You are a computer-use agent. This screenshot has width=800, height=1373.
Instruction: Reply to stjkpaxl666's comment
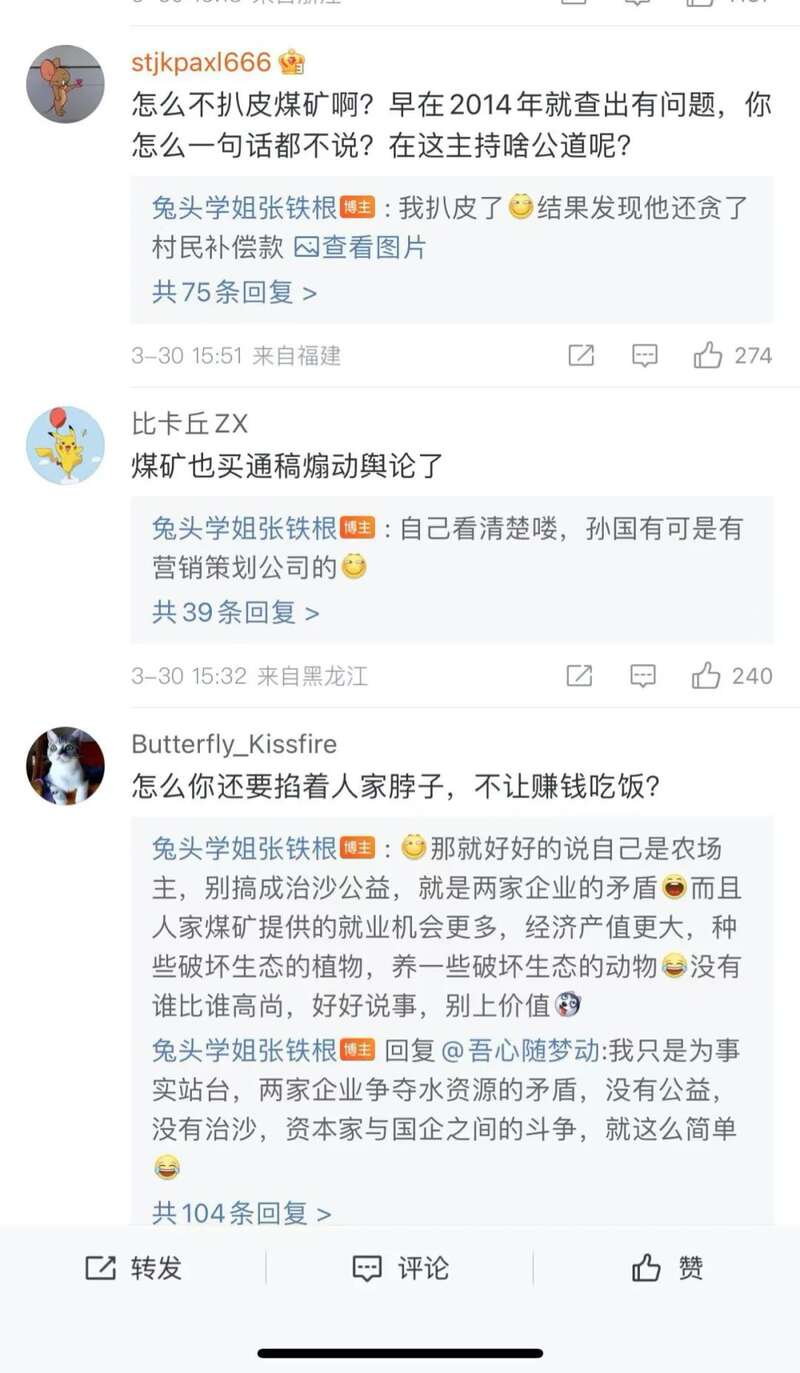(645, 355)
